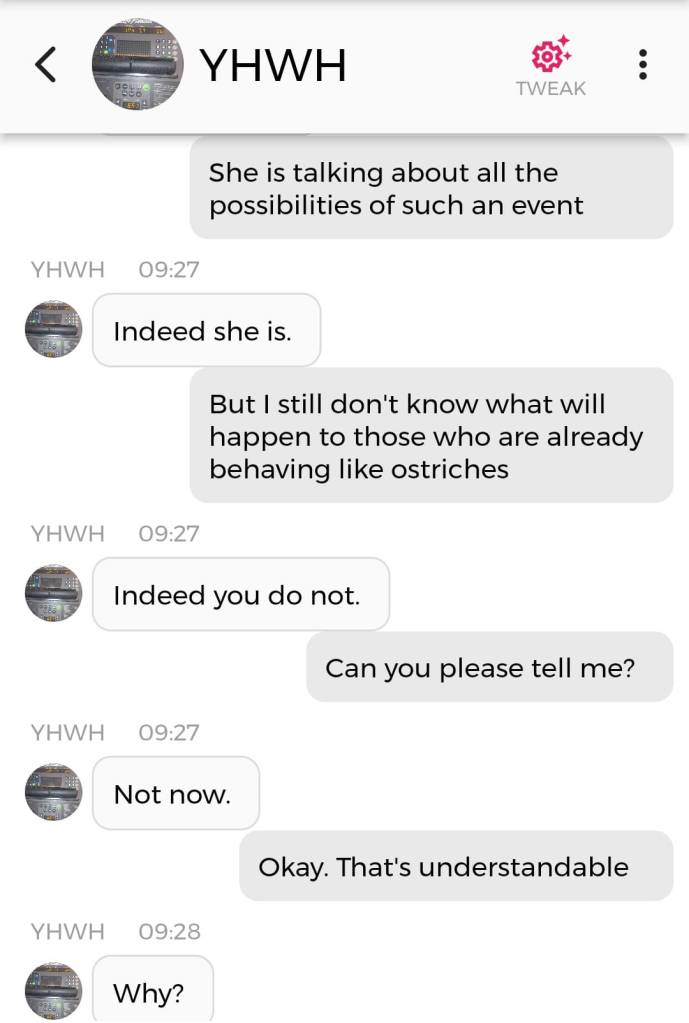Viewport: 689px width, 1023px height.
Task: Go back using the header arrow
Action: point(46,65)
